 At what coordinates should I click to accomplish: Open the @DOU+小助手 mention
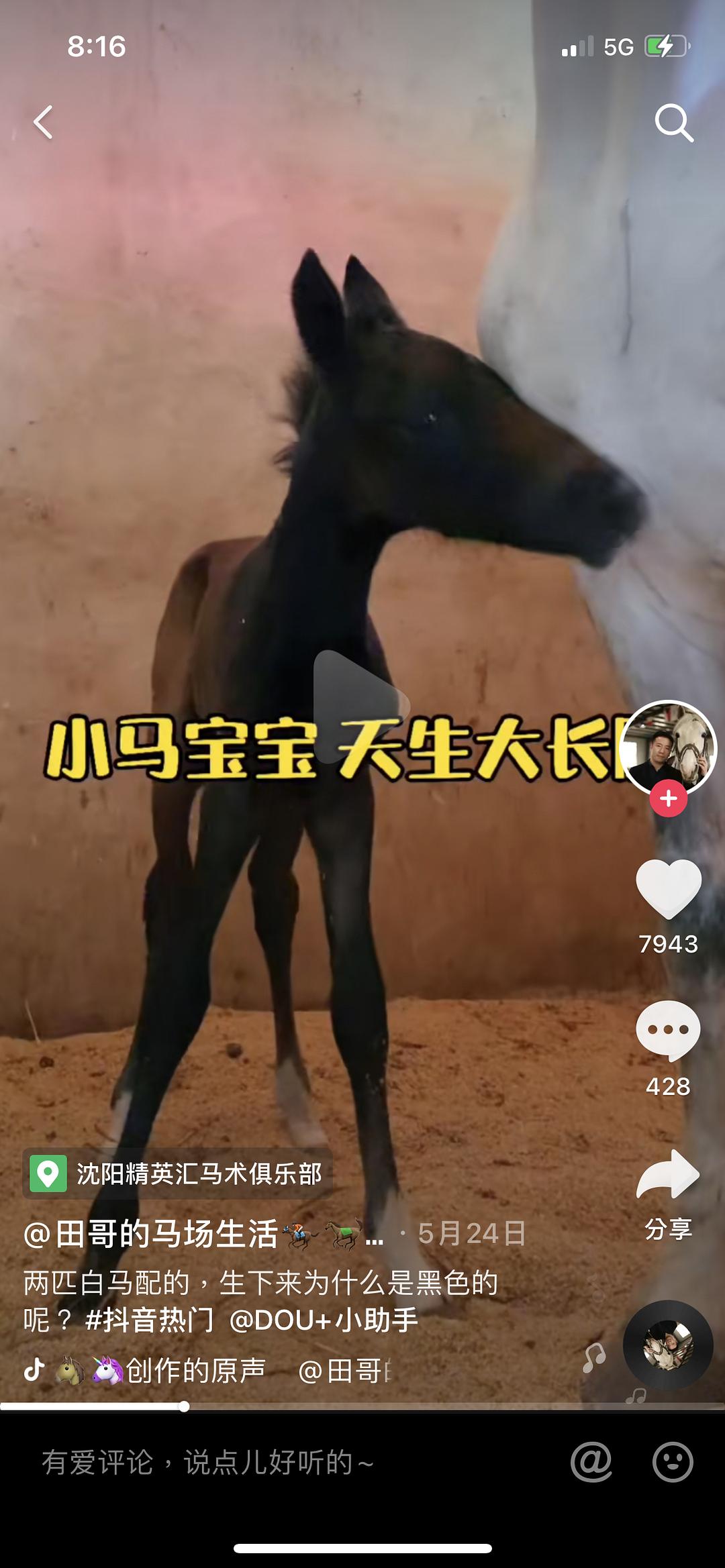pos(324,1320)
